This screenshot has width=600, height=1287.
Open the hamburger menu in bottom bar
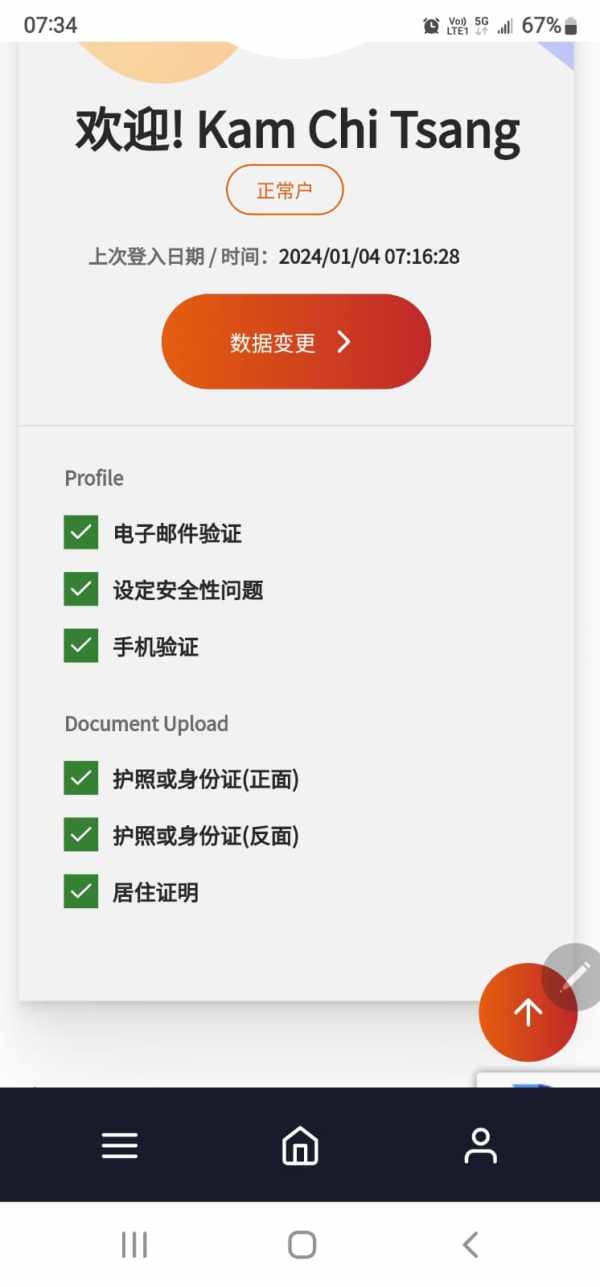pyautogui.click(x=120, y=1146)
